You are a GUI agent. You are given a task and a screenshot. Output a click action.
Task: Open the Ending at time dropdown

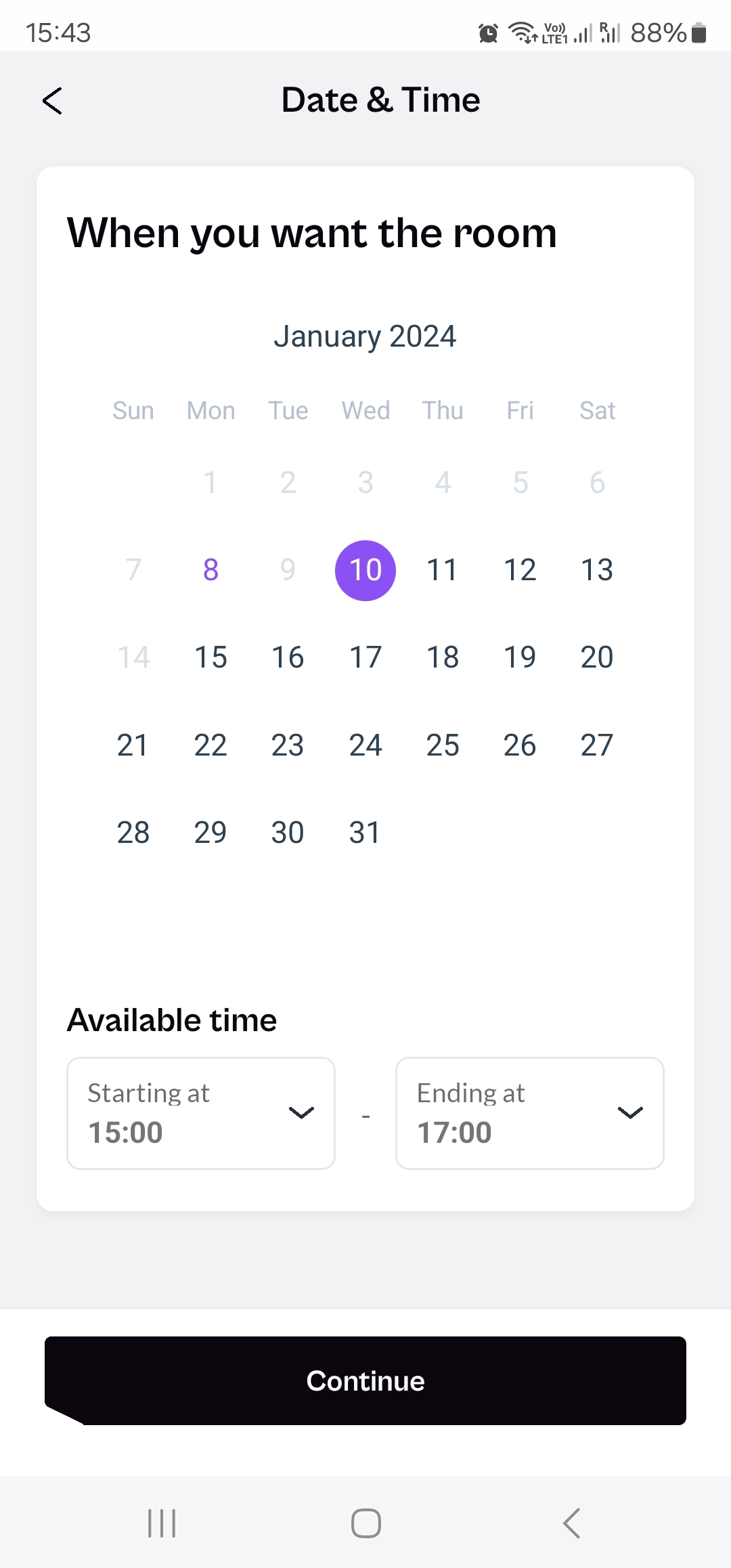point(530,1113)
